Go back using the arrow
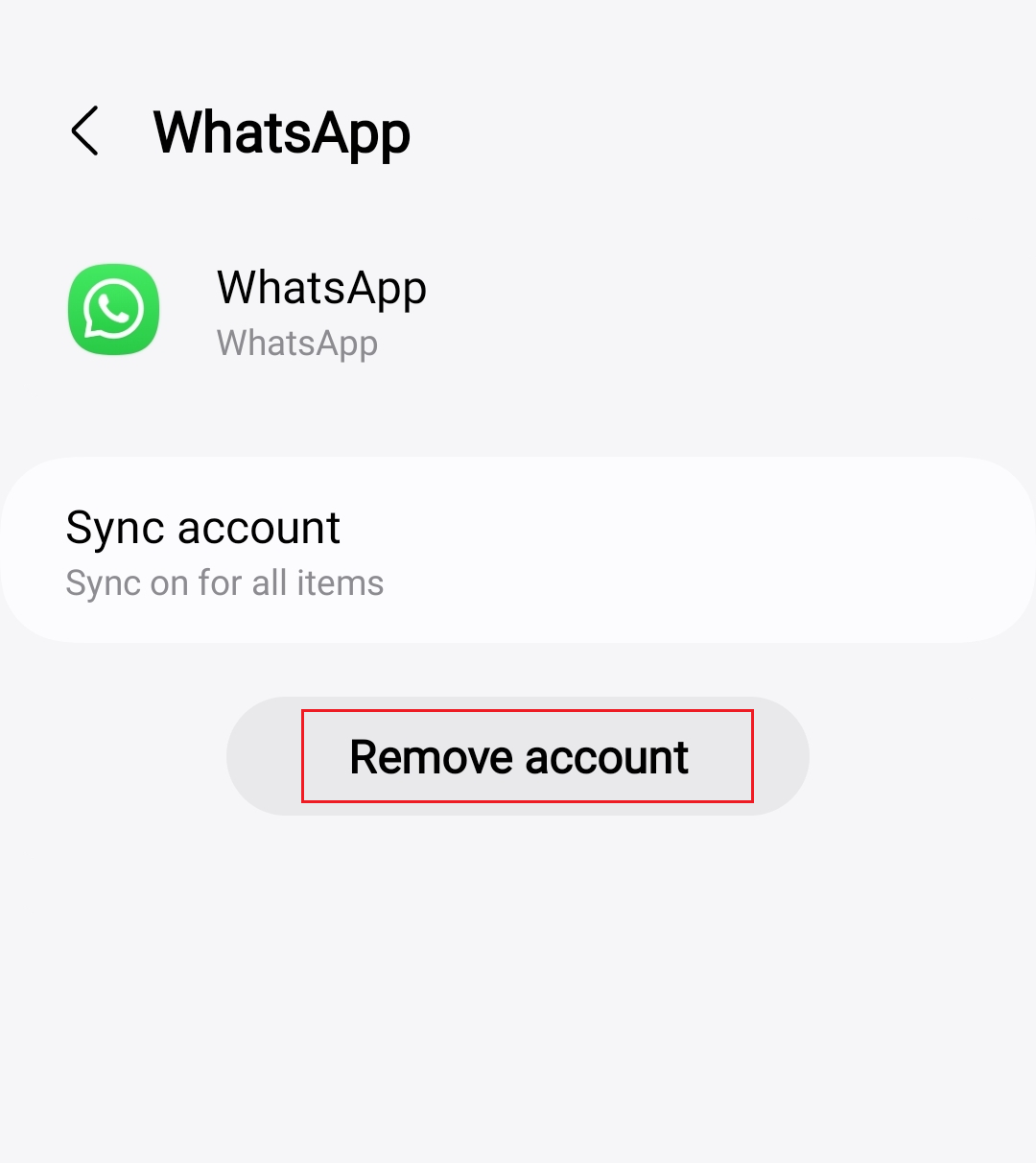The image size is (1036, 1163). 85,131
